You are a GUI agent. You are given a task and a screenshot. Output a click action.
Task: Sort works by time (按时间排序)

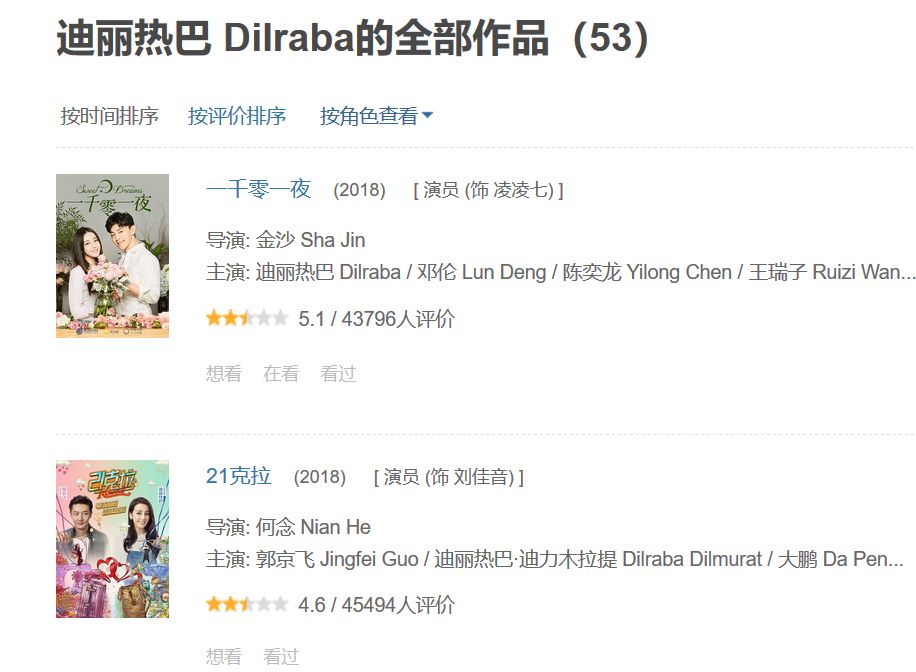[x=109, y=116]
